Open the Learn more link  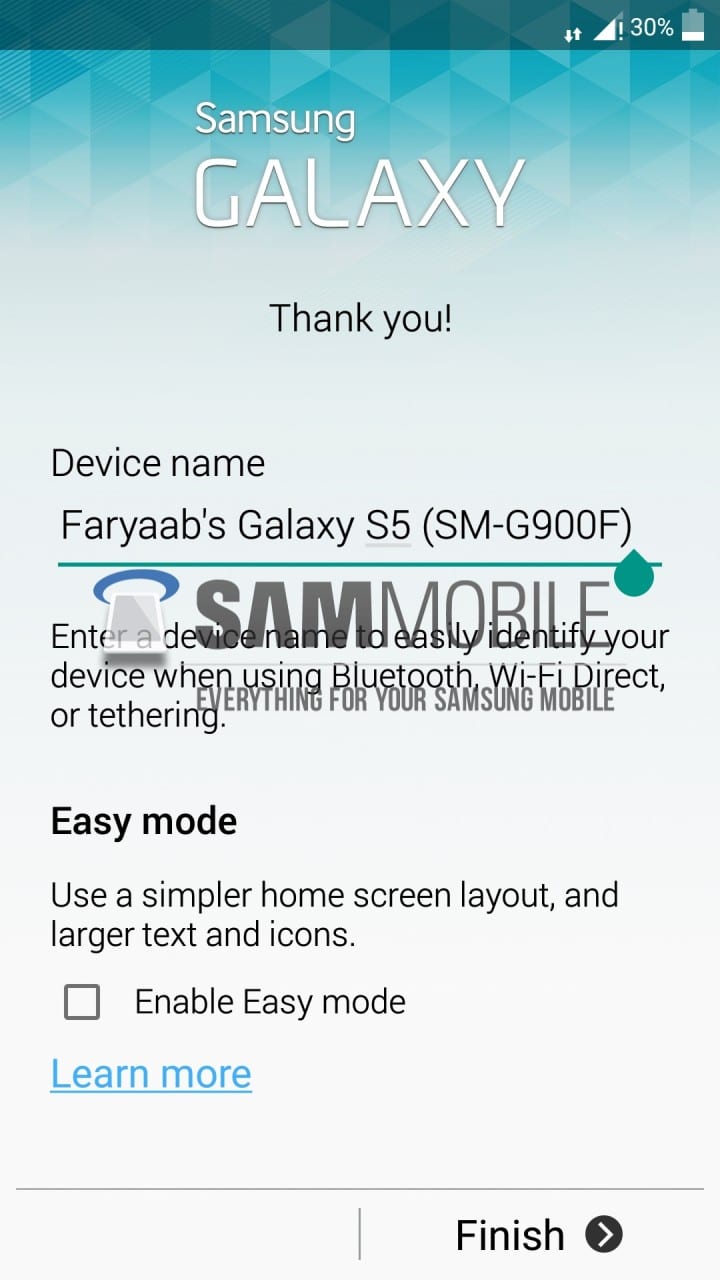pyautogui.click(x=151, y=1074)
